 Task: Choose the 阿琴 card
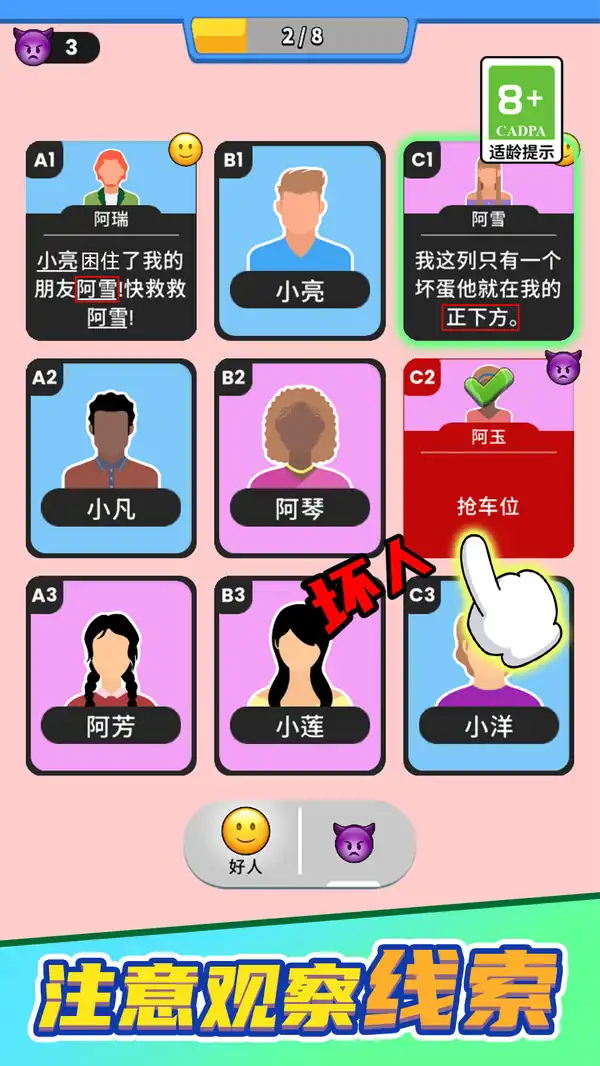tap(300, 458)
